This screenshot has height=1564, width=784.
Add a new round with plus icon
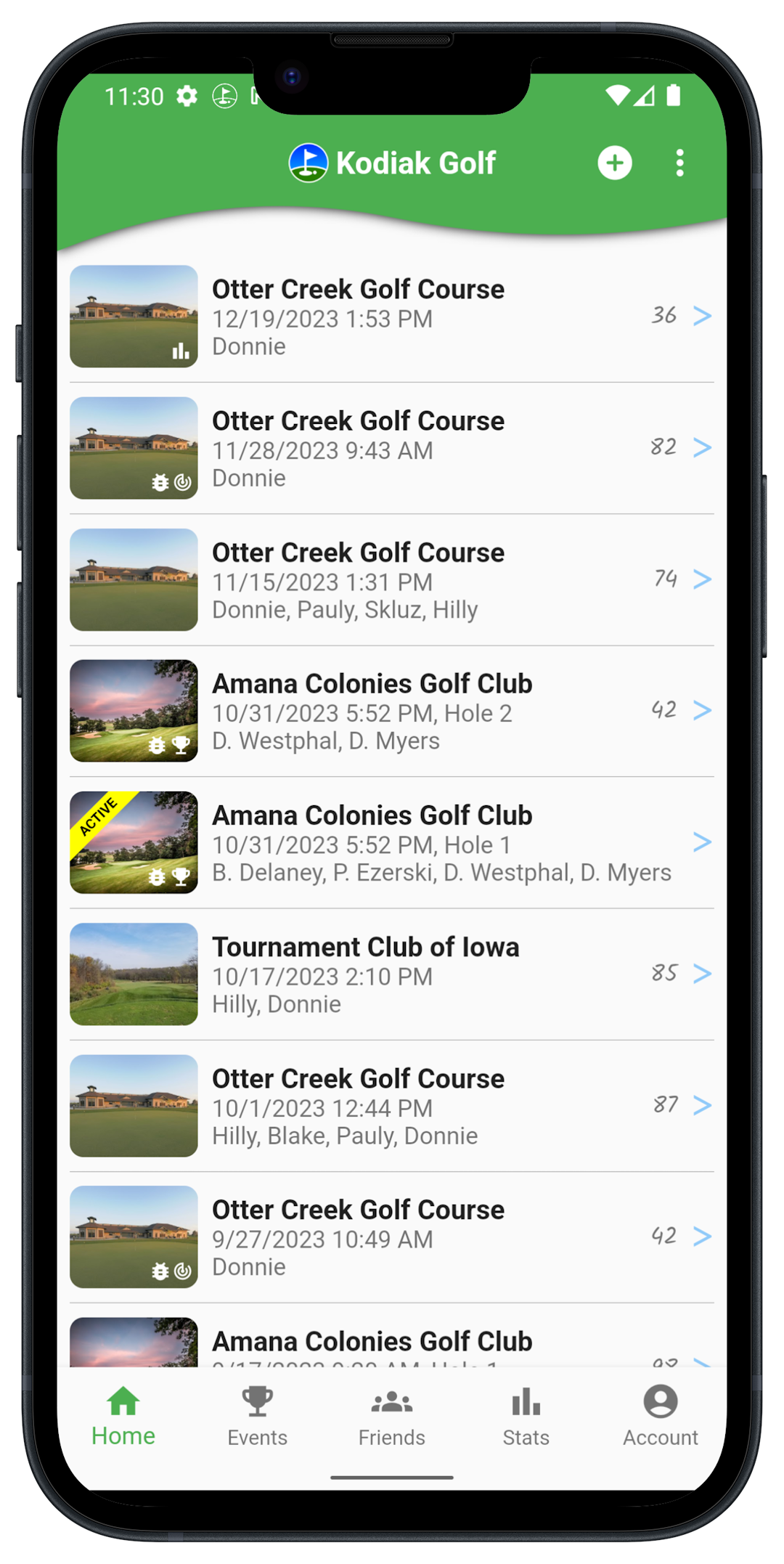tap(614, 163)
